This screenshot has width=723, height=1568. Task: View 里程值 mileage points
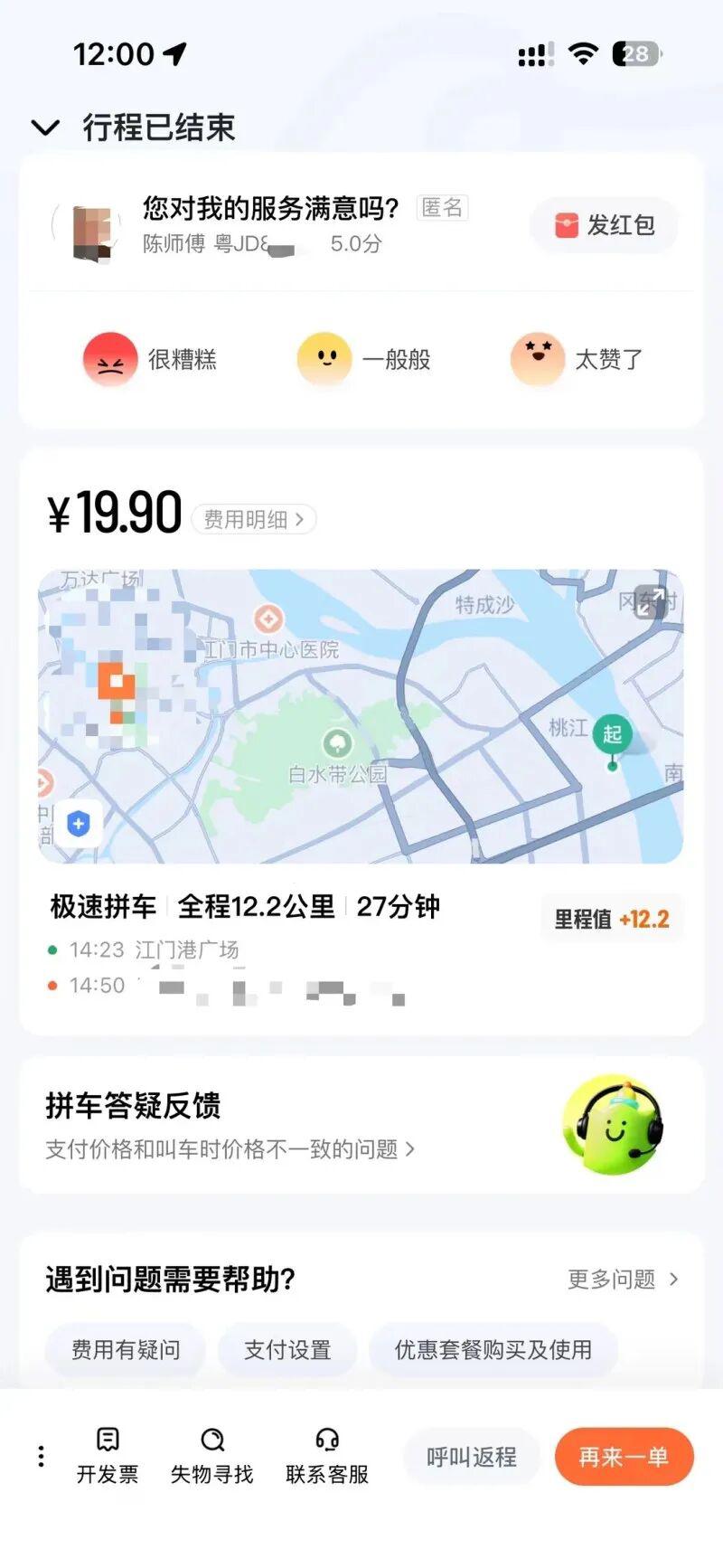pyautogui.click(x=612, y=920)
